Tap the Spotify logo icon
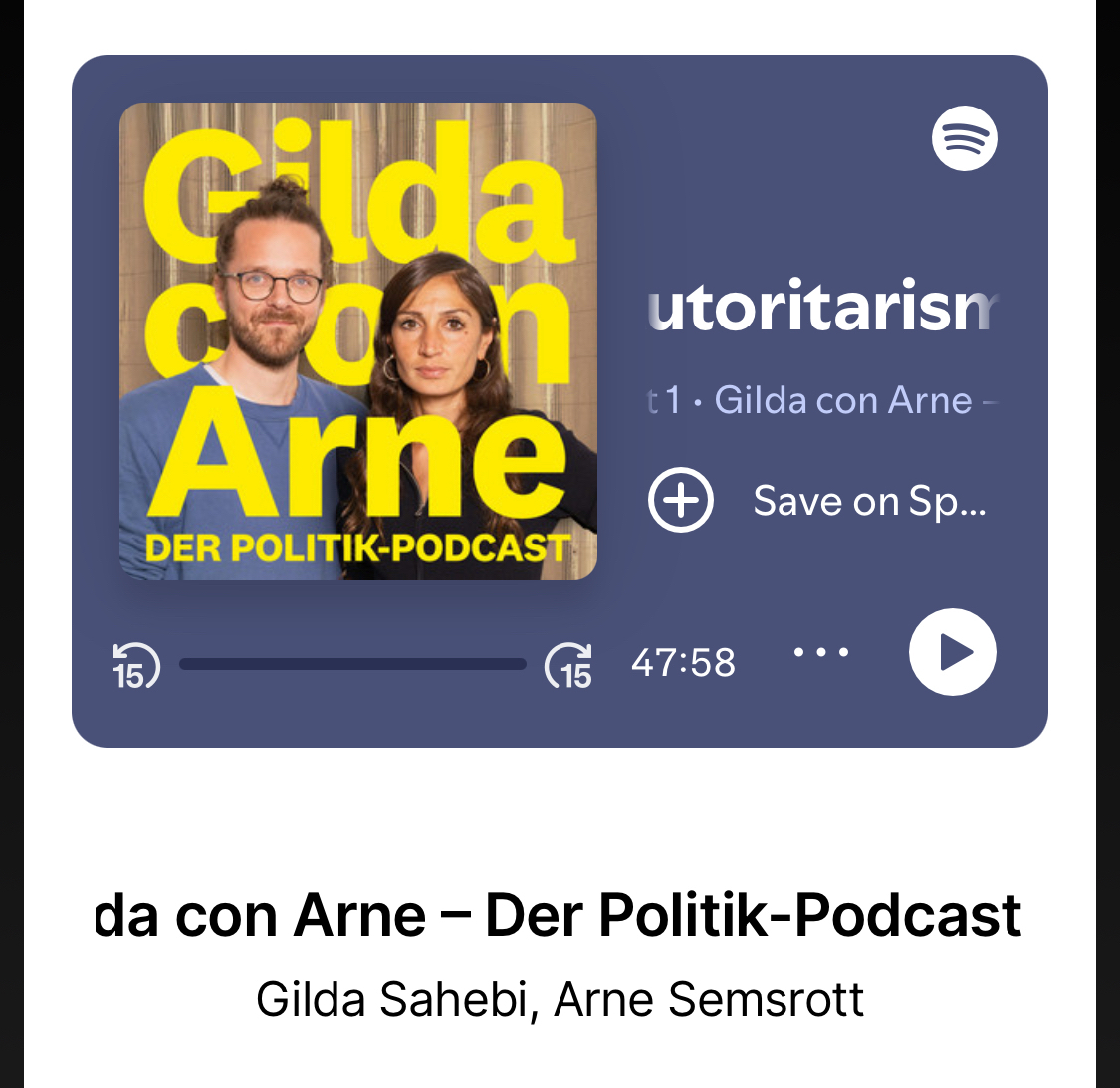 point(964,138)
